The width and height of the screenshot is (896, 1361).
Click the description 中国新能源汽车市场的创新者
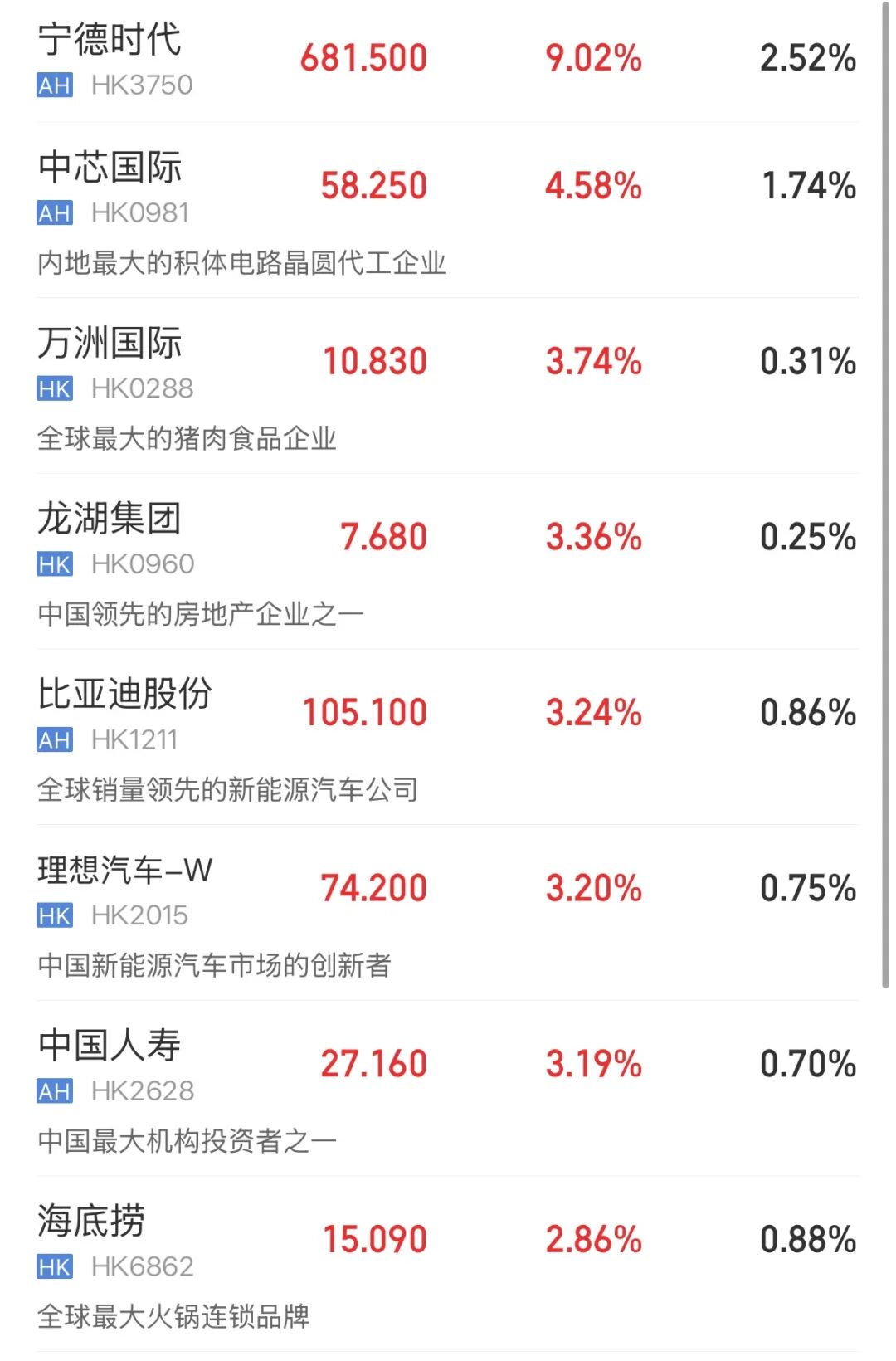tap(217, 965)
